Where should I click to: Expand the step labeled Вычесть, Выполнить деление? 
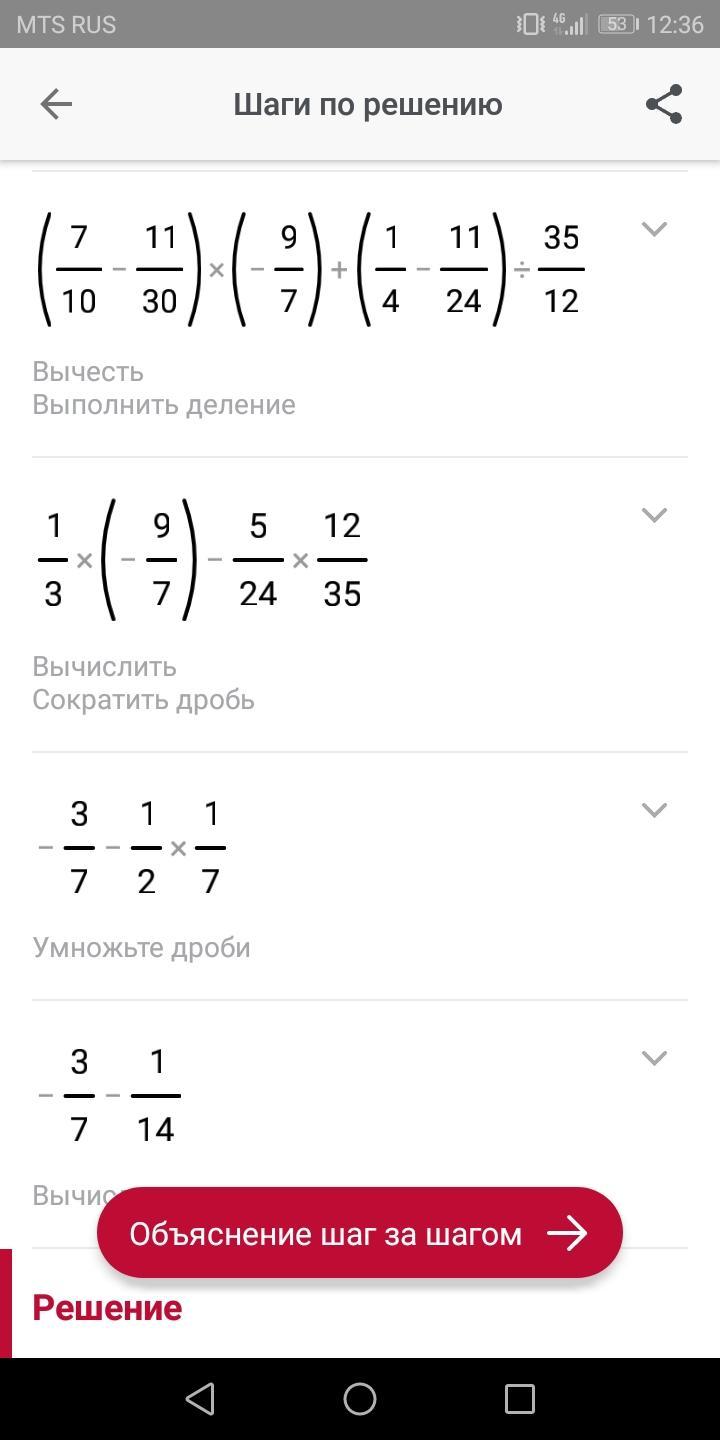click(x=654, y=229)
